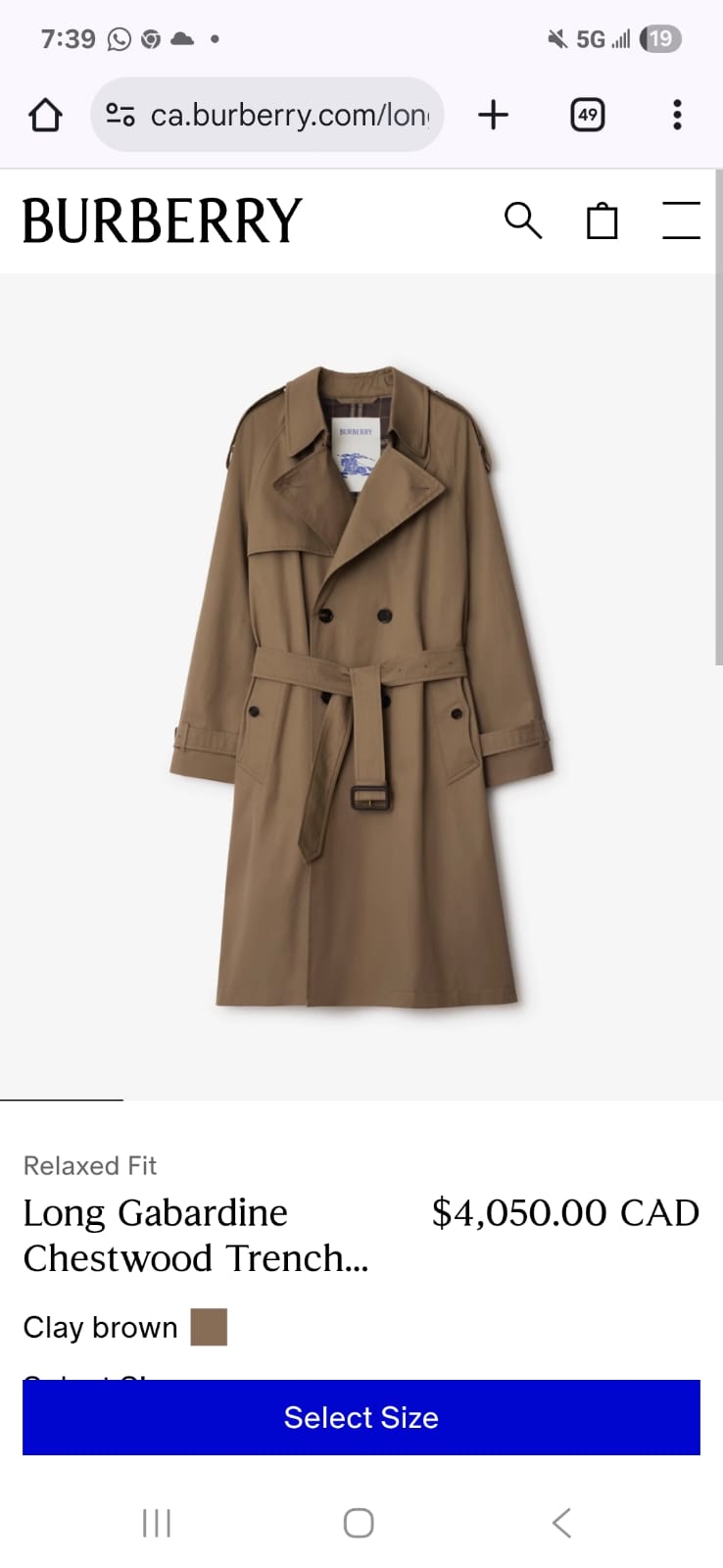
Task: Open the Burberry site search
Action: click(522, 220)
